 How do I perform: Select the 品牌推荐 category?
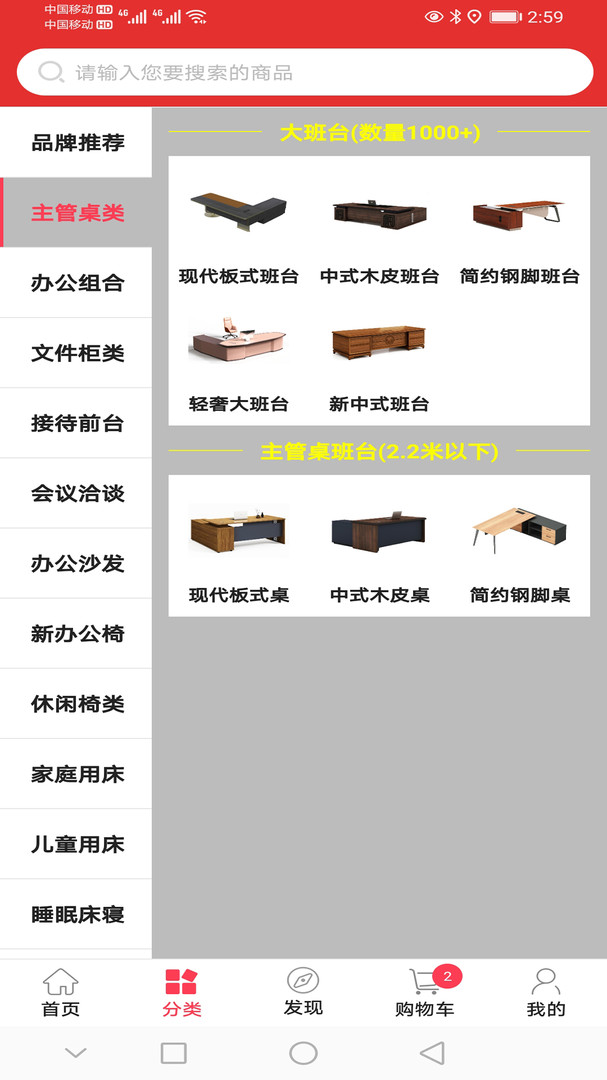[76, 143]
